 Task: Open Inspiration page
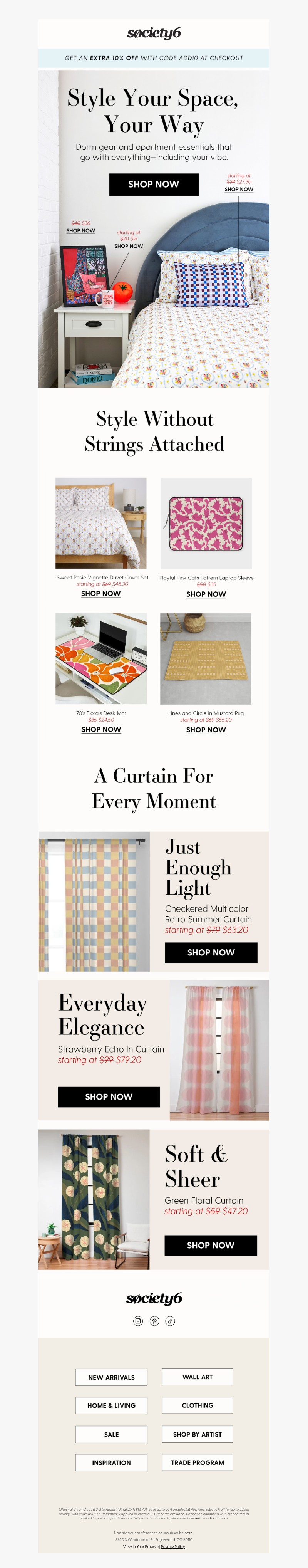pos(111,1462)
